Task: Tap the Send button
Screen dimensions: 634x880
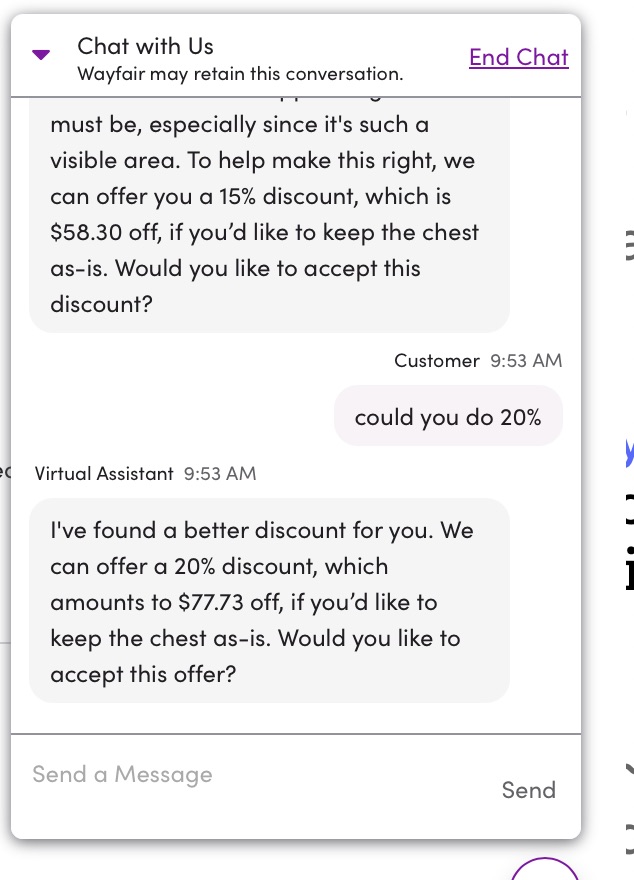Action: point(528,790)
